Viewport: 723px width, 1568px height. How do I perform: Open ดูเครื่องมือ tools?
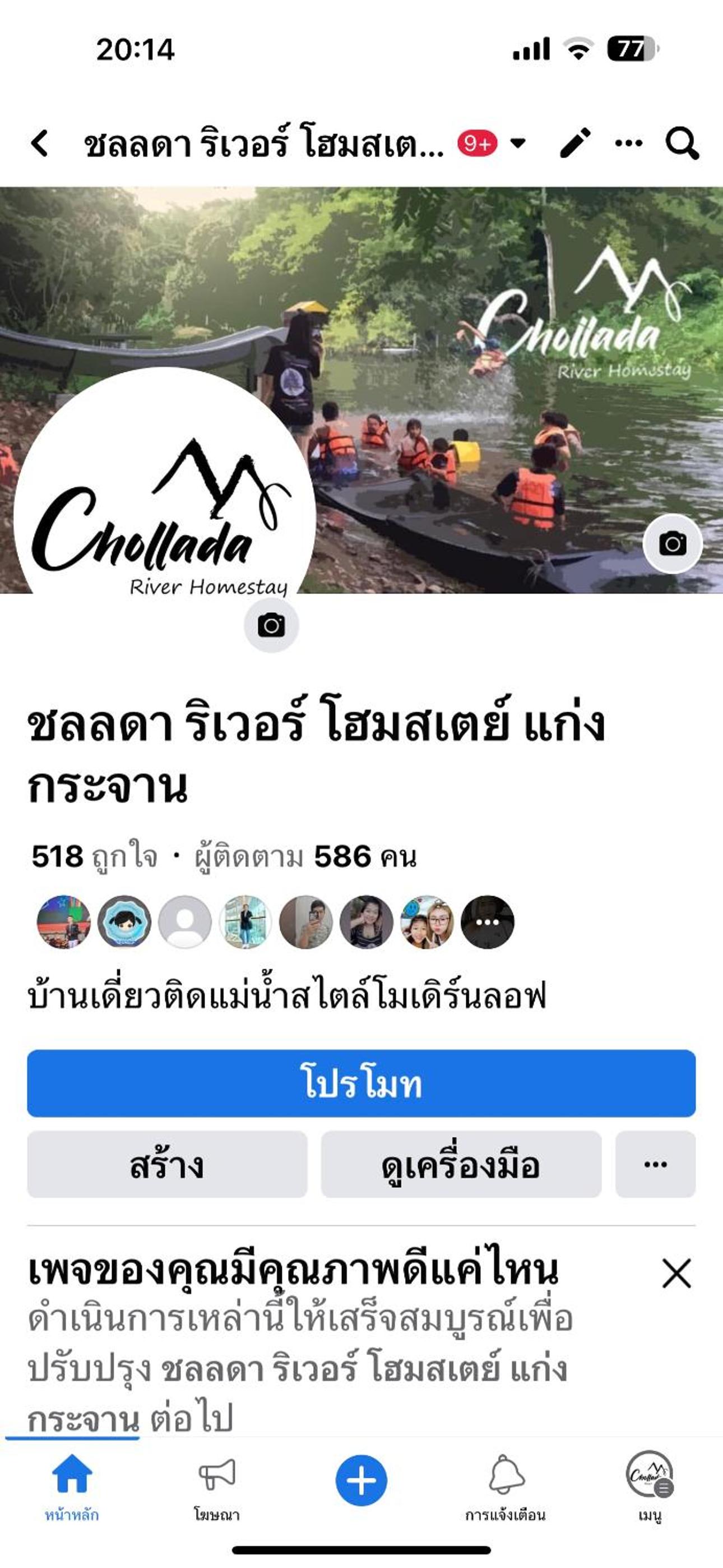[x=461, y=1164]
